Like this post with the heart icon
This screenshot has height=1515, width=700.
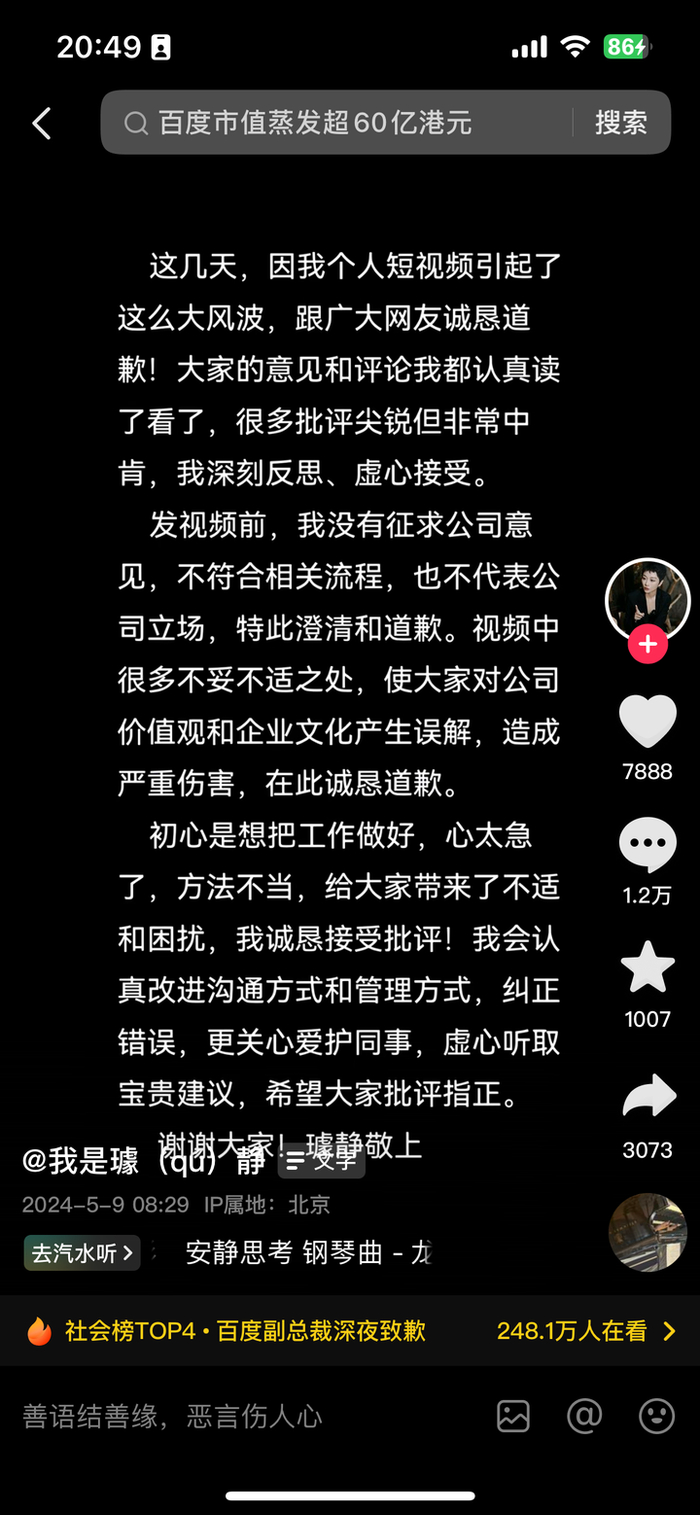[x=647, y=722]
